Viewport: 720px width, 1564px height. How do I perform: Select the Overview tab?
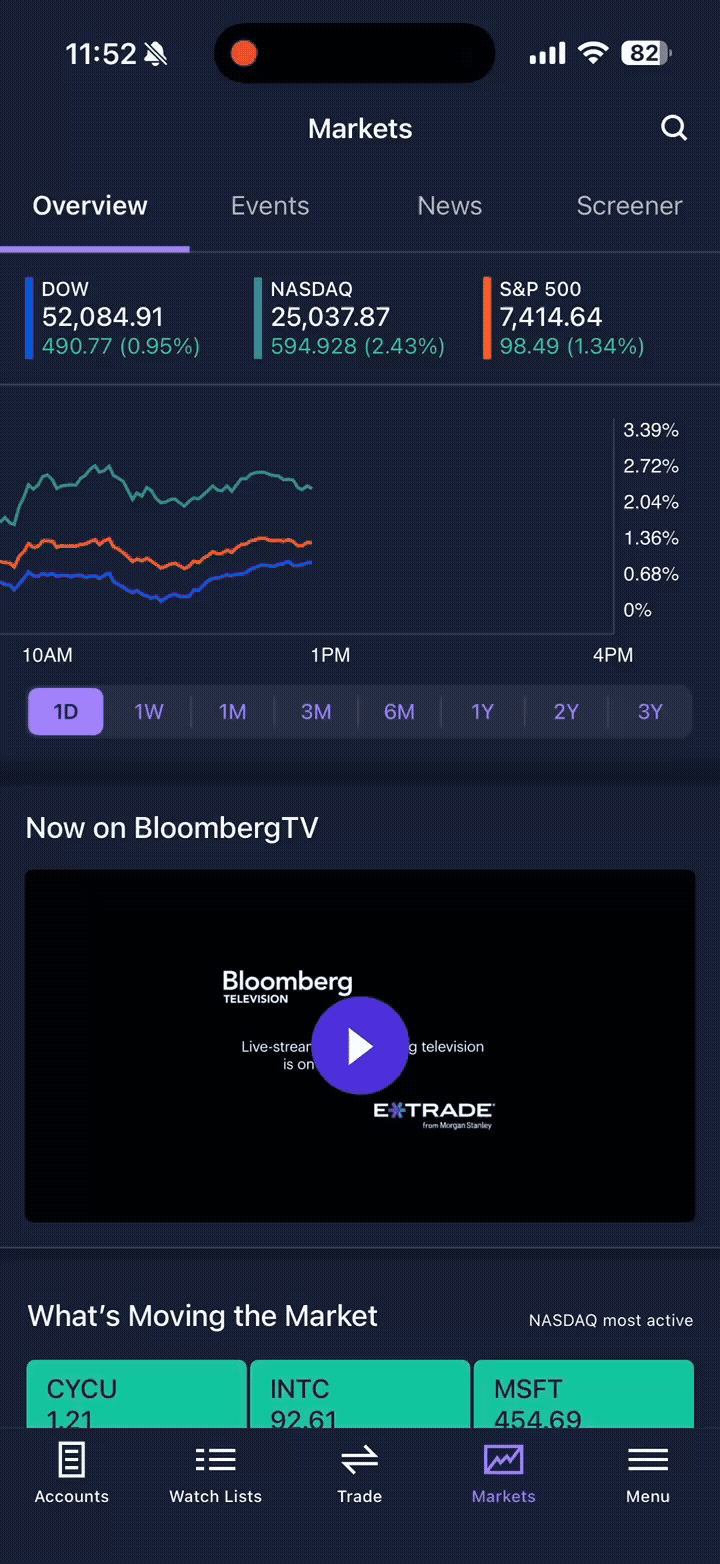pyautogui.click(x=90, y=206)
